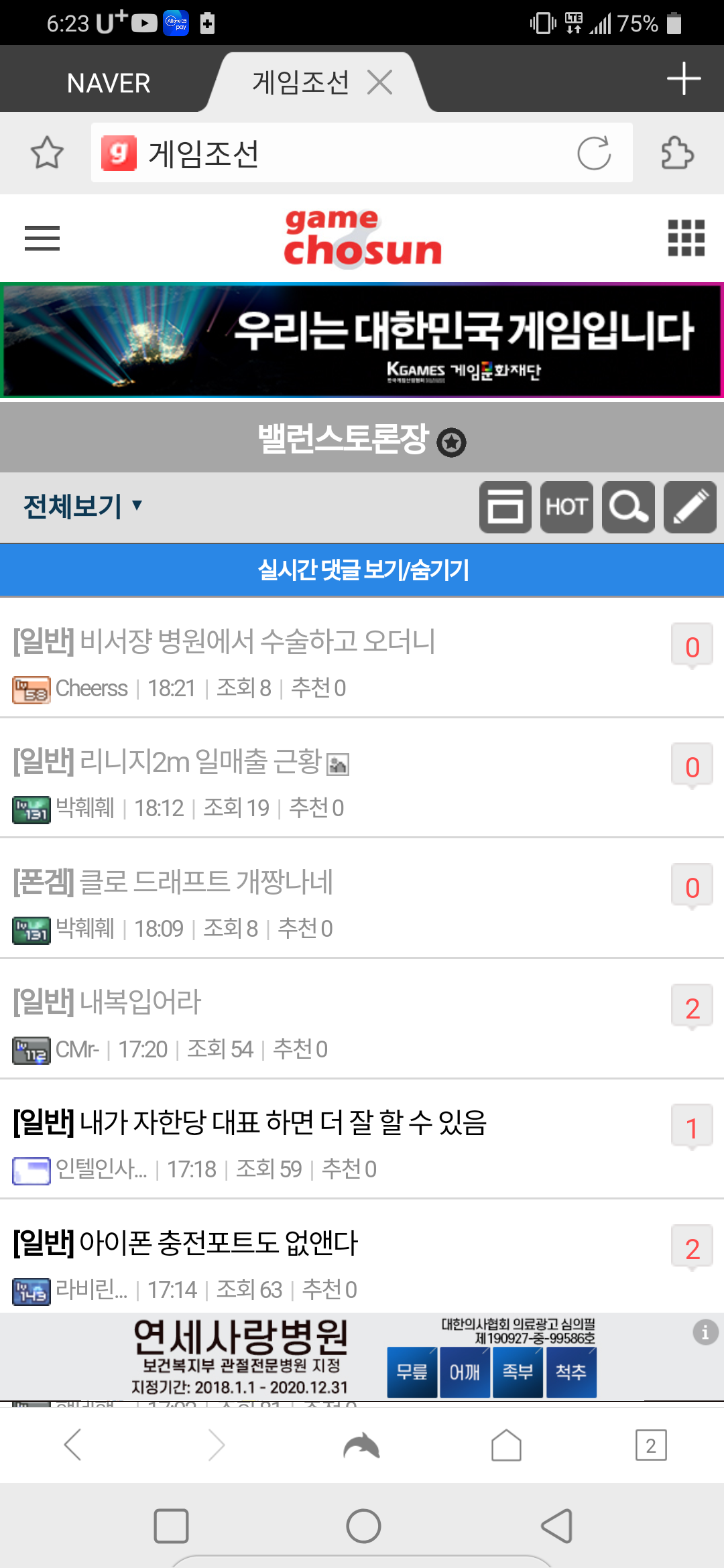Write a new post with pencil icon
The height and width of the screenshot is (1568, 724).
690,507
